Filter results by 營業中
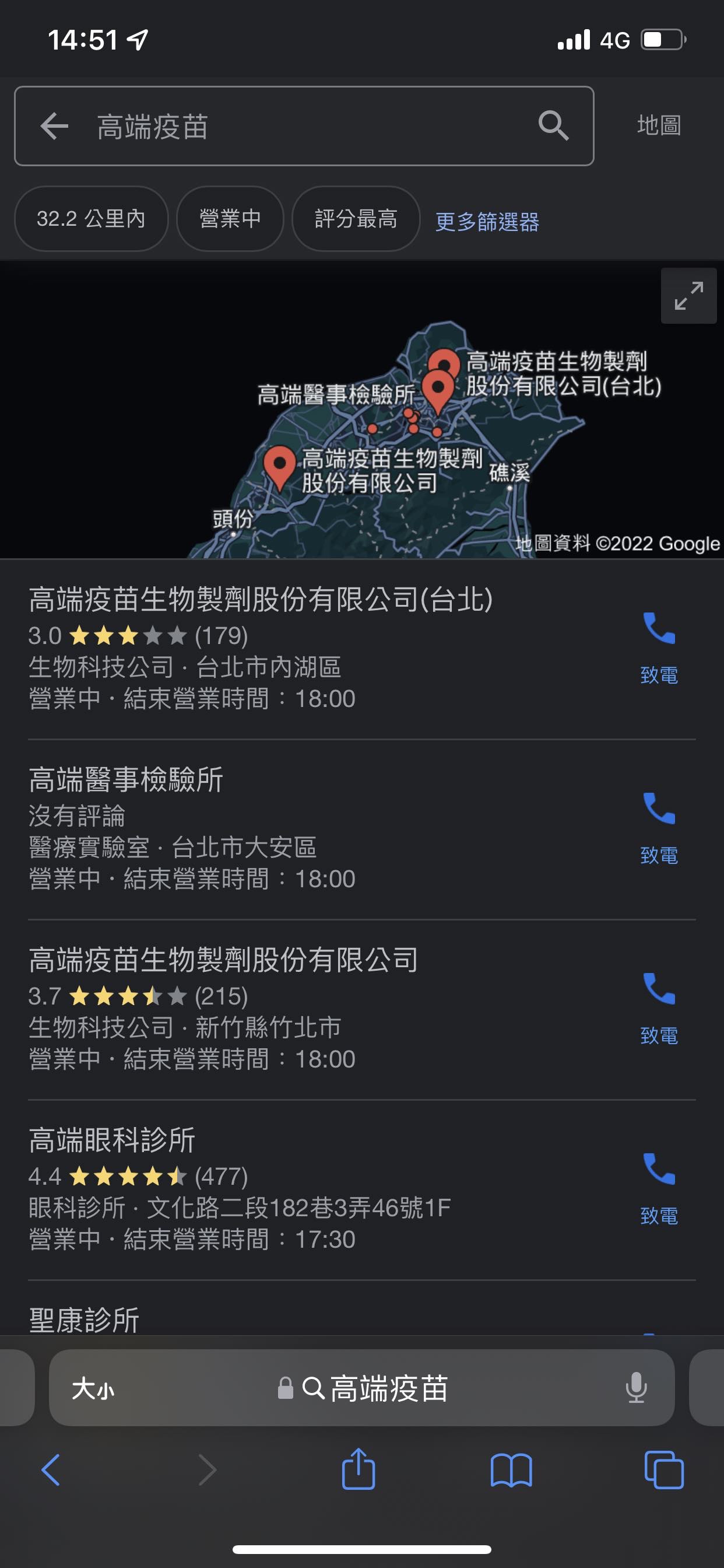 pos(230,219)
